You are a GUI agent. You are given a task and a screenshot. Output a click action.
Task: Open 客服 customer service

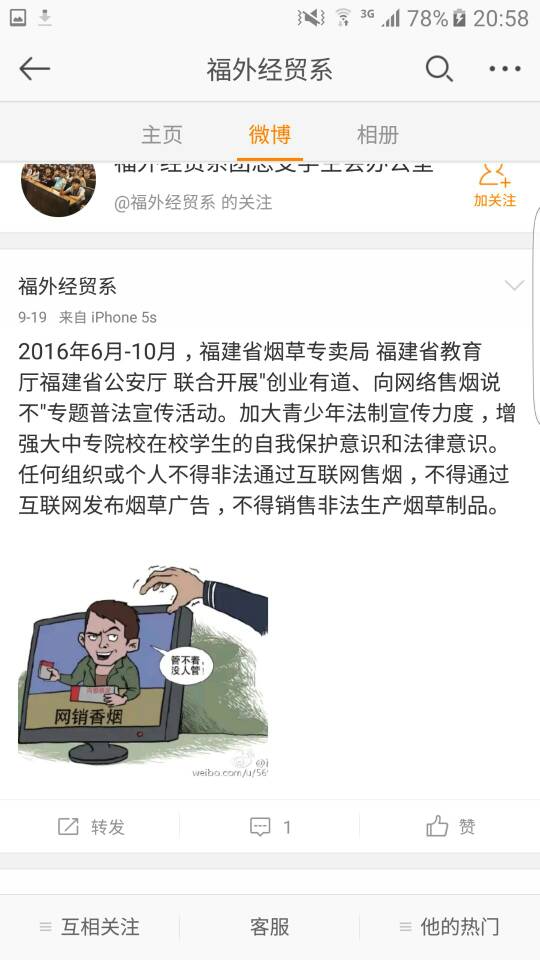pos(269,927)
